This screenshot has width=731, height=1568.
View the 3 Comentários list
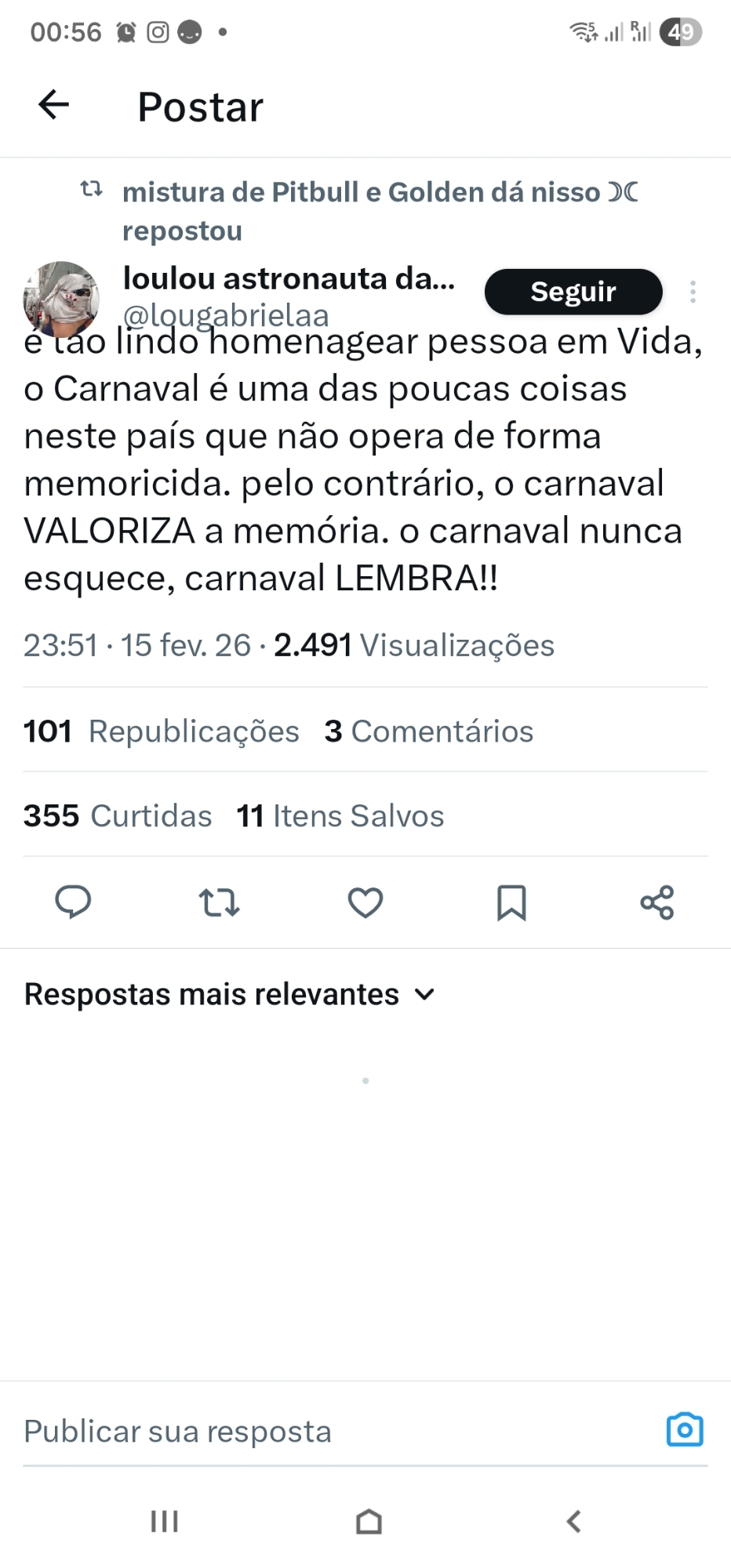tap(429, 731)
